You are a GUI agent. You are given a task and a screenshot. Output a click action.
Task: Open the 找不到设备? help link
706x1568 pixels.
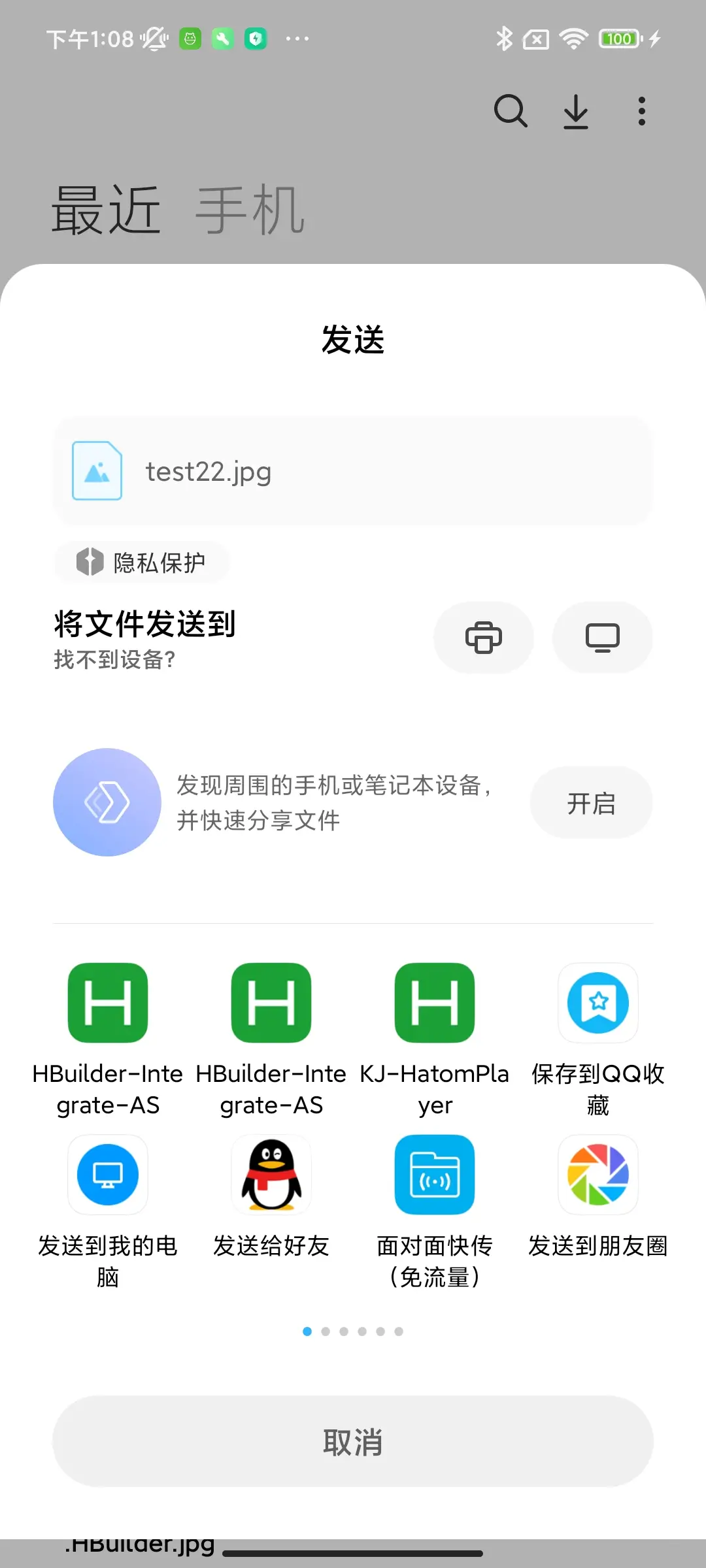click(114, 659)
